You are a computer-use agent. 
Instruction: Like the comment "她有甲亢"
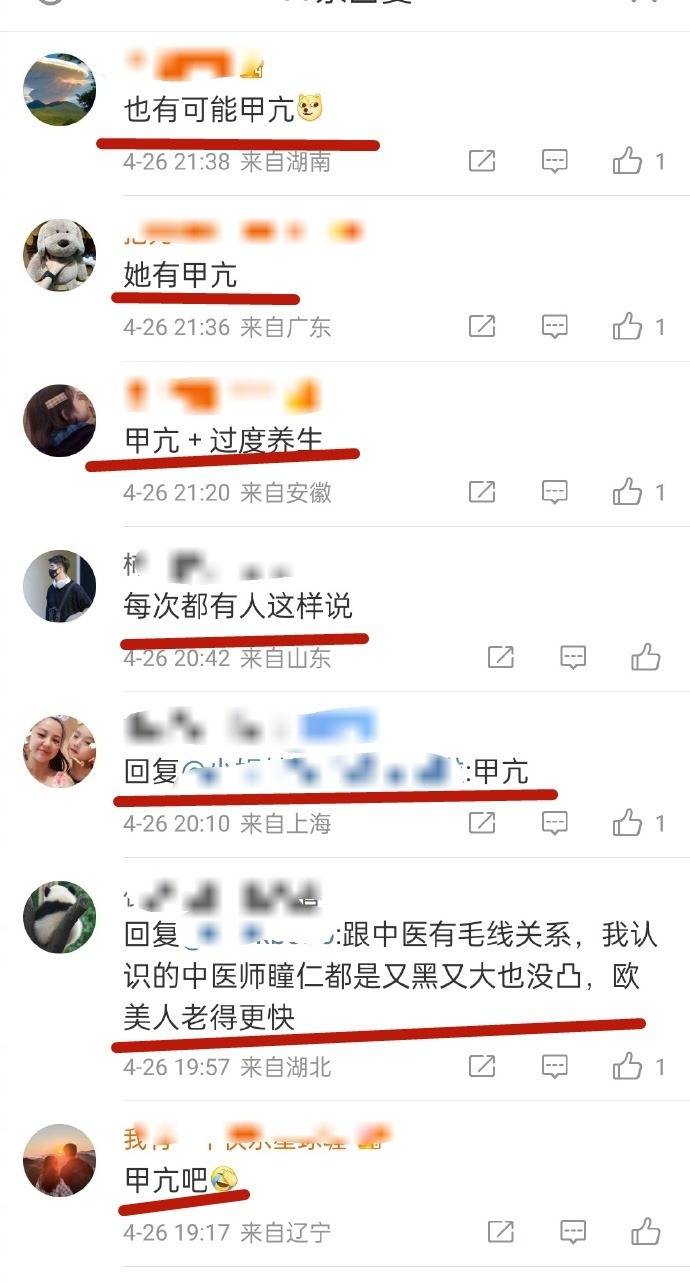tap(628, 326)
